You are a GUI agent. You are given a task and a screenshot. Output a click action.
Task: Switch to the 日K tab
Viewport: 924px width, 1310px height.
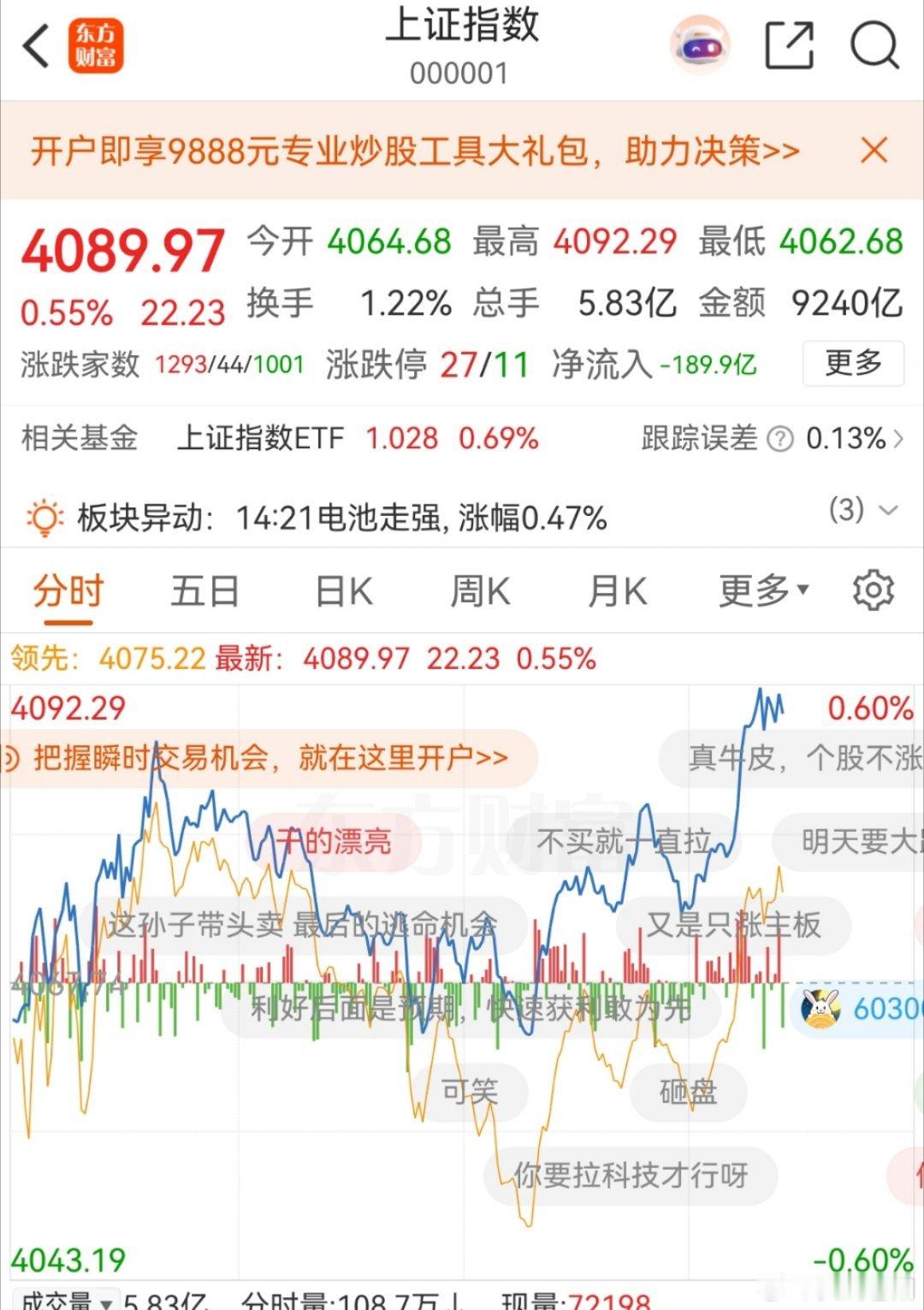342,590
